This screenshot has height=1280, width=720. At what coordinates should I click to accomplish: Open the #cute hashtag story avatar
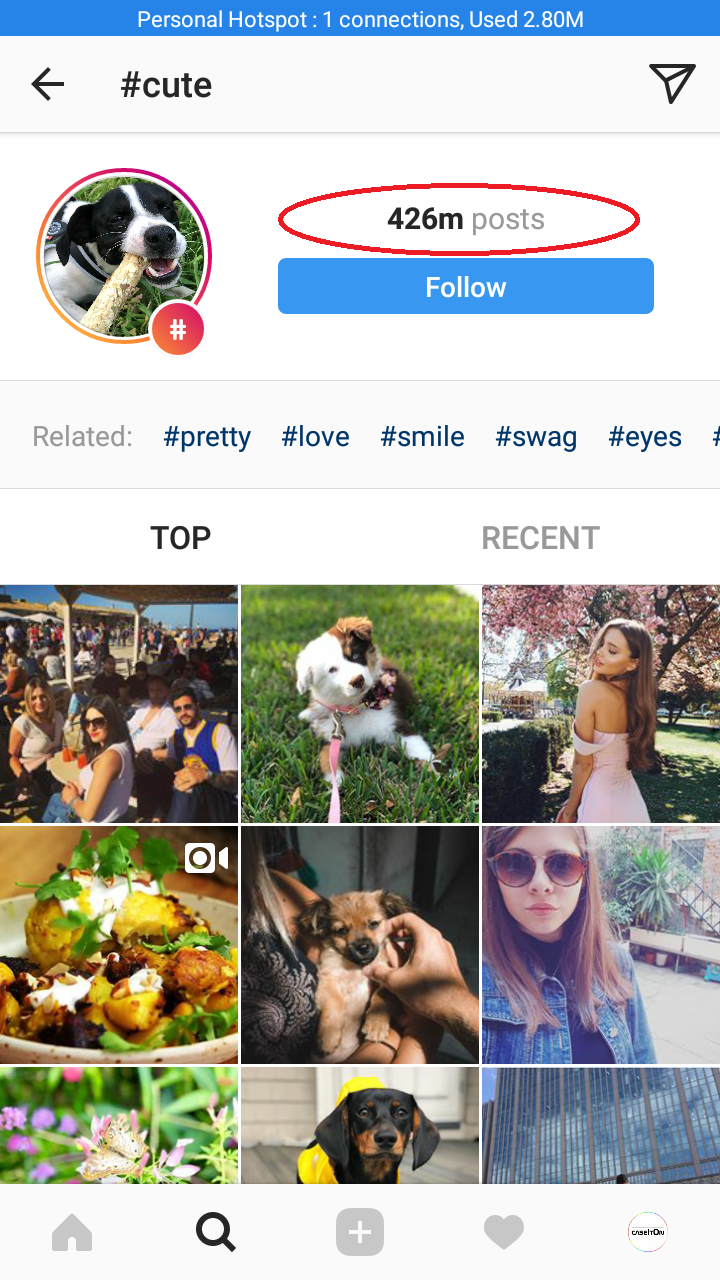pos(125,256)
